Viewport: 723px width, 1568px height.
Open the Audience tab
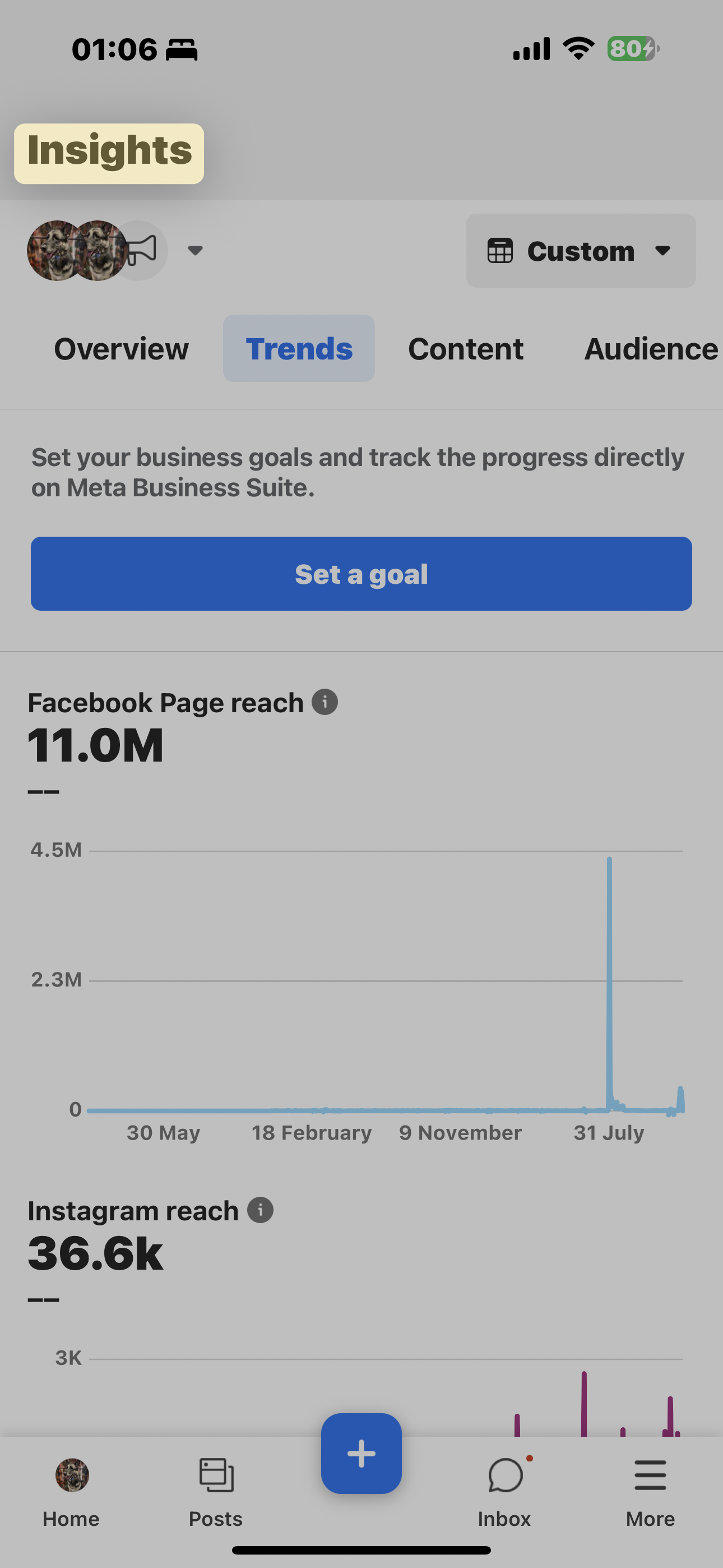(x=651, y=349)
